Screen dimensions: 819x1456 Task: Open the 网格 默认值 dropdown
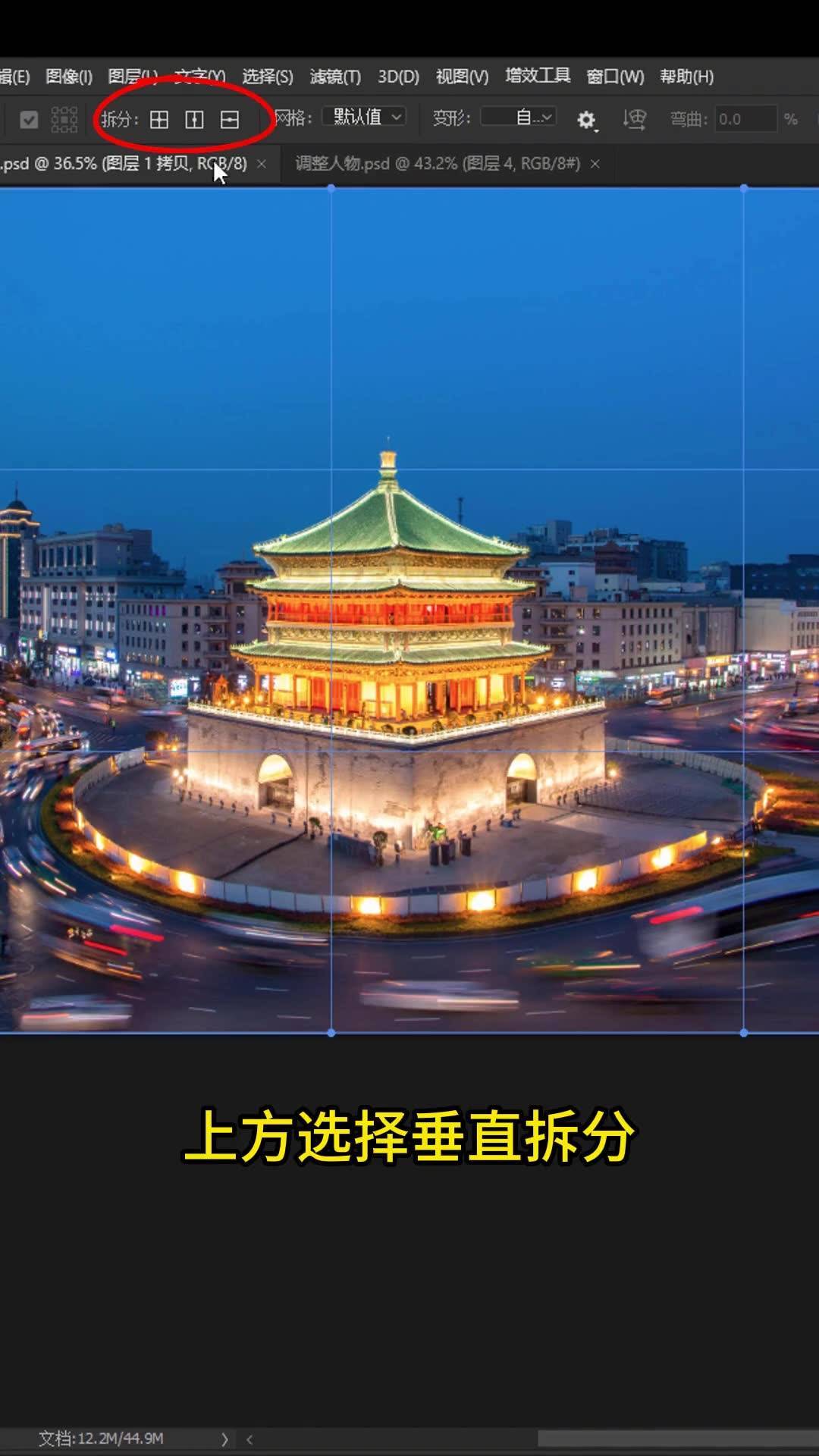[362, 118]
